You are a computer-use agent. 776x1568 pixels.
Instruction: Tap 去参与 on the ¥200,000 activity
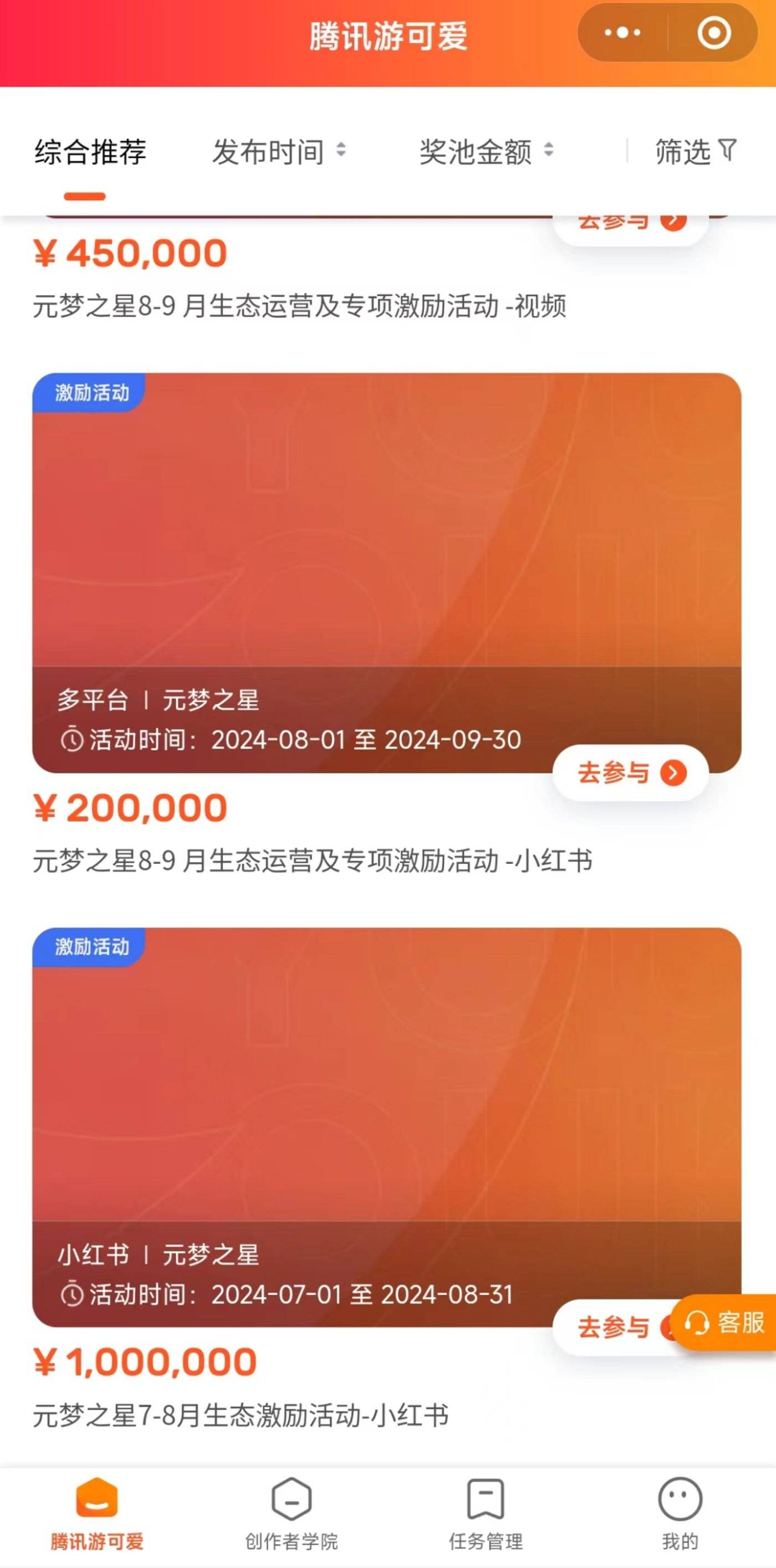point(630,773)
